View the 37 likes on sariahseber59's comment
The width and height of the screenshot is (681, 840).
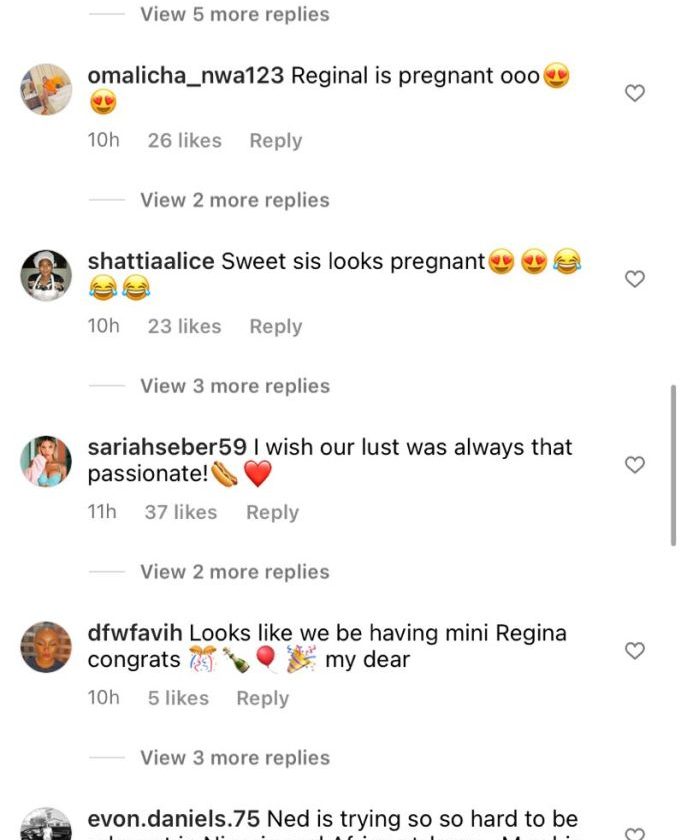tap(180, 512)
